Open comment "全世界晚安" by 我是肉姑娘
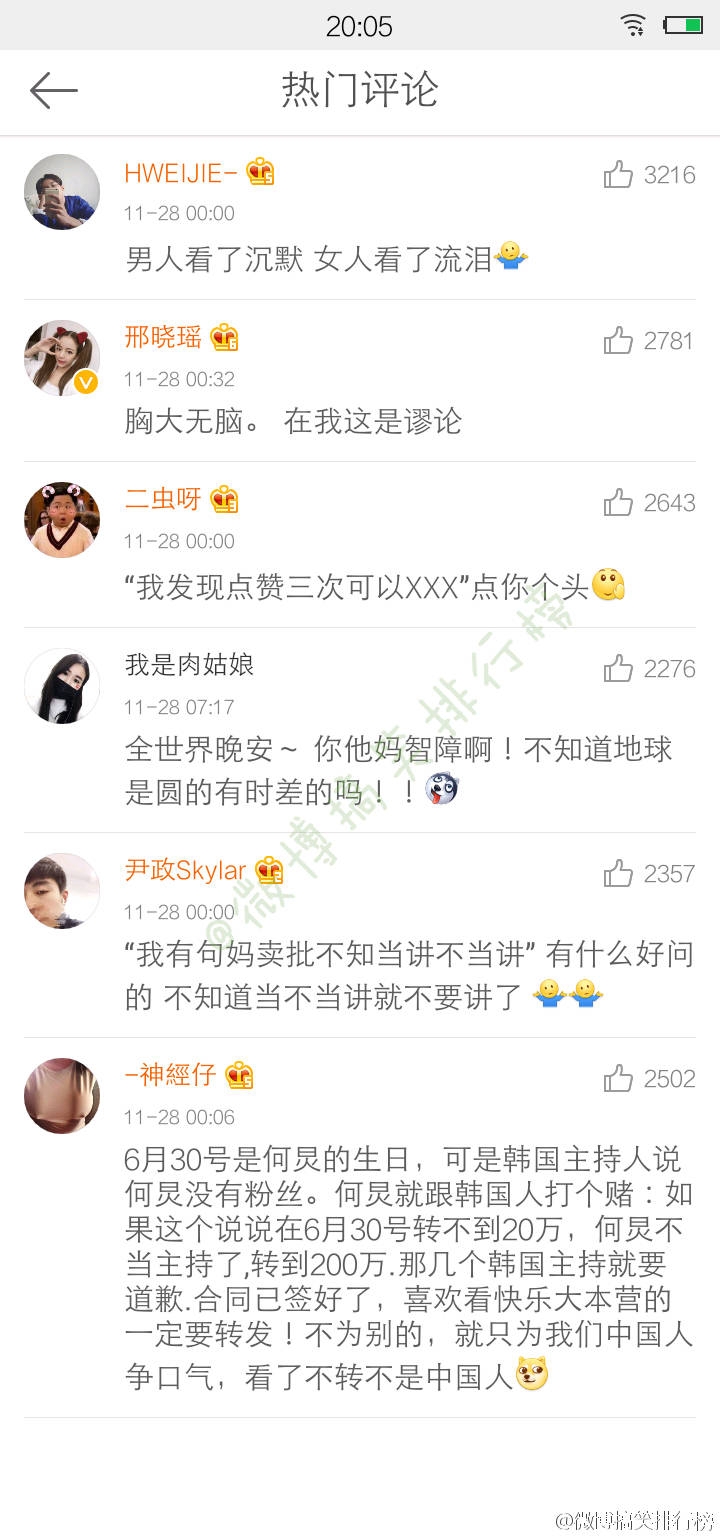720x1538 pixels. click(x=398, y=771)
